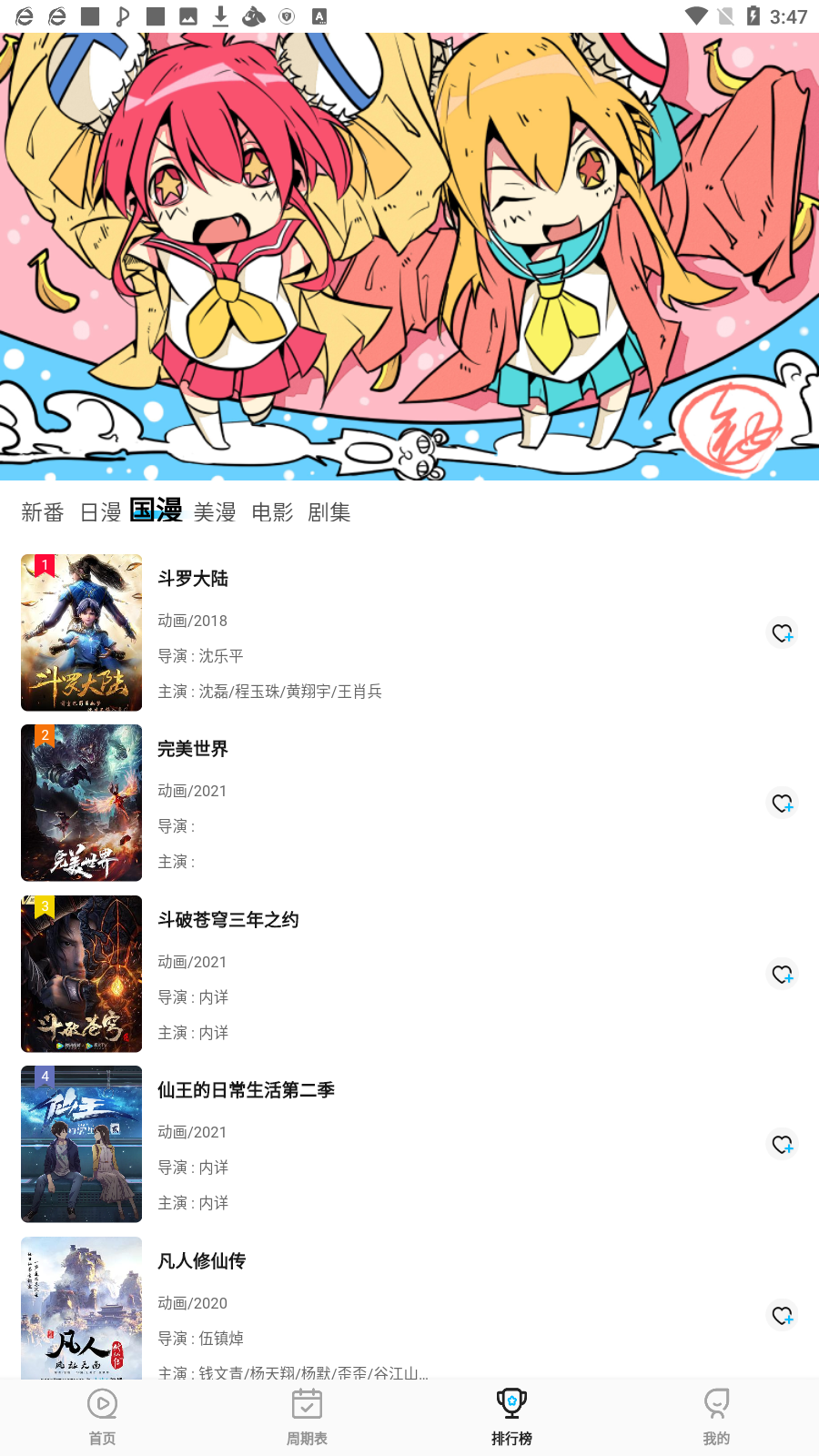
Task: Switch to the 新番 tab
Action: (x=41, y=511)
